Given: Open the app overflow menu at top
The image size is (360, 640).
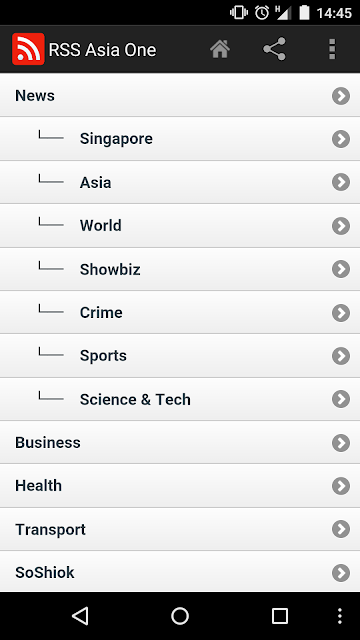Looking at the screenshot, I should coord(332,49).
